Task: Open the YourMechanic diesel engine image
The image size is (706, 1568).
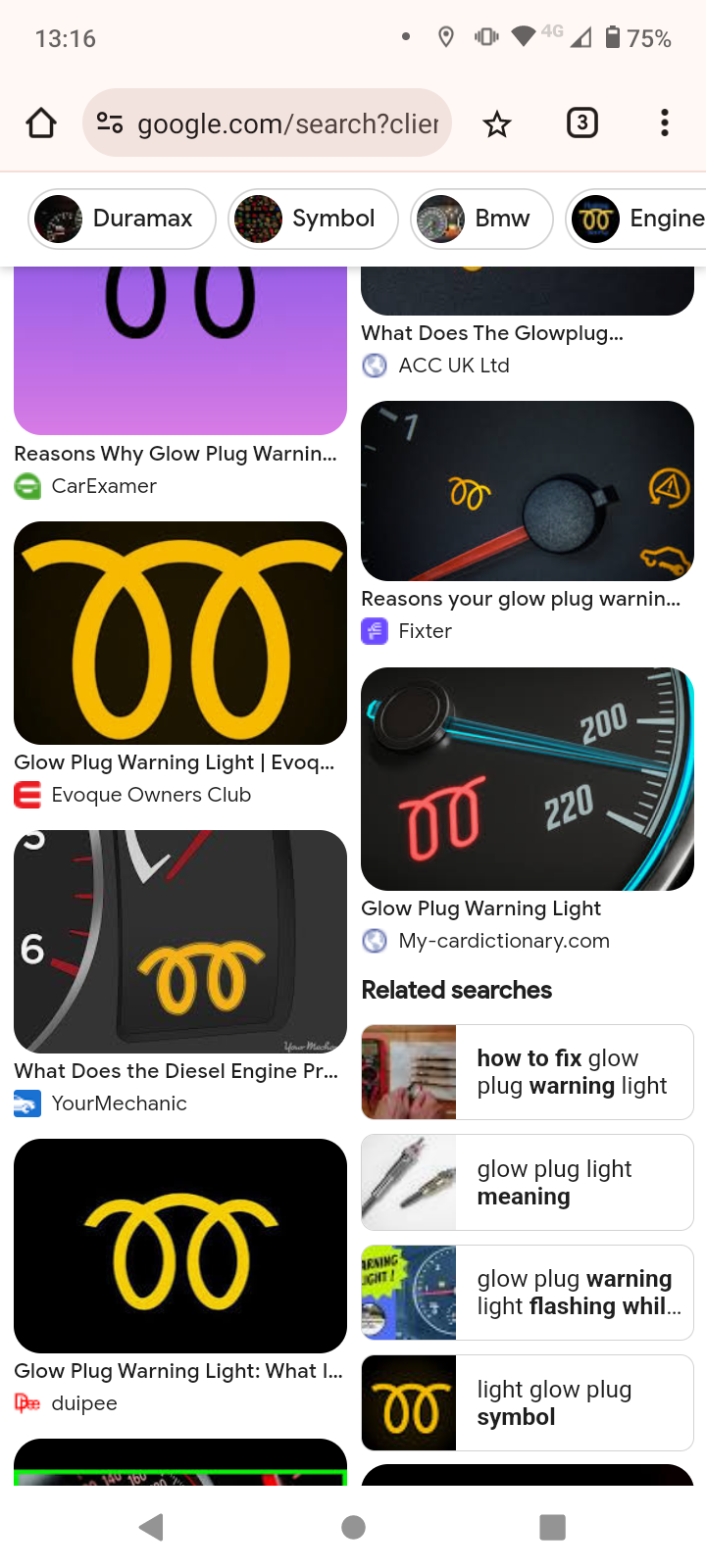Action: [180, 942]
